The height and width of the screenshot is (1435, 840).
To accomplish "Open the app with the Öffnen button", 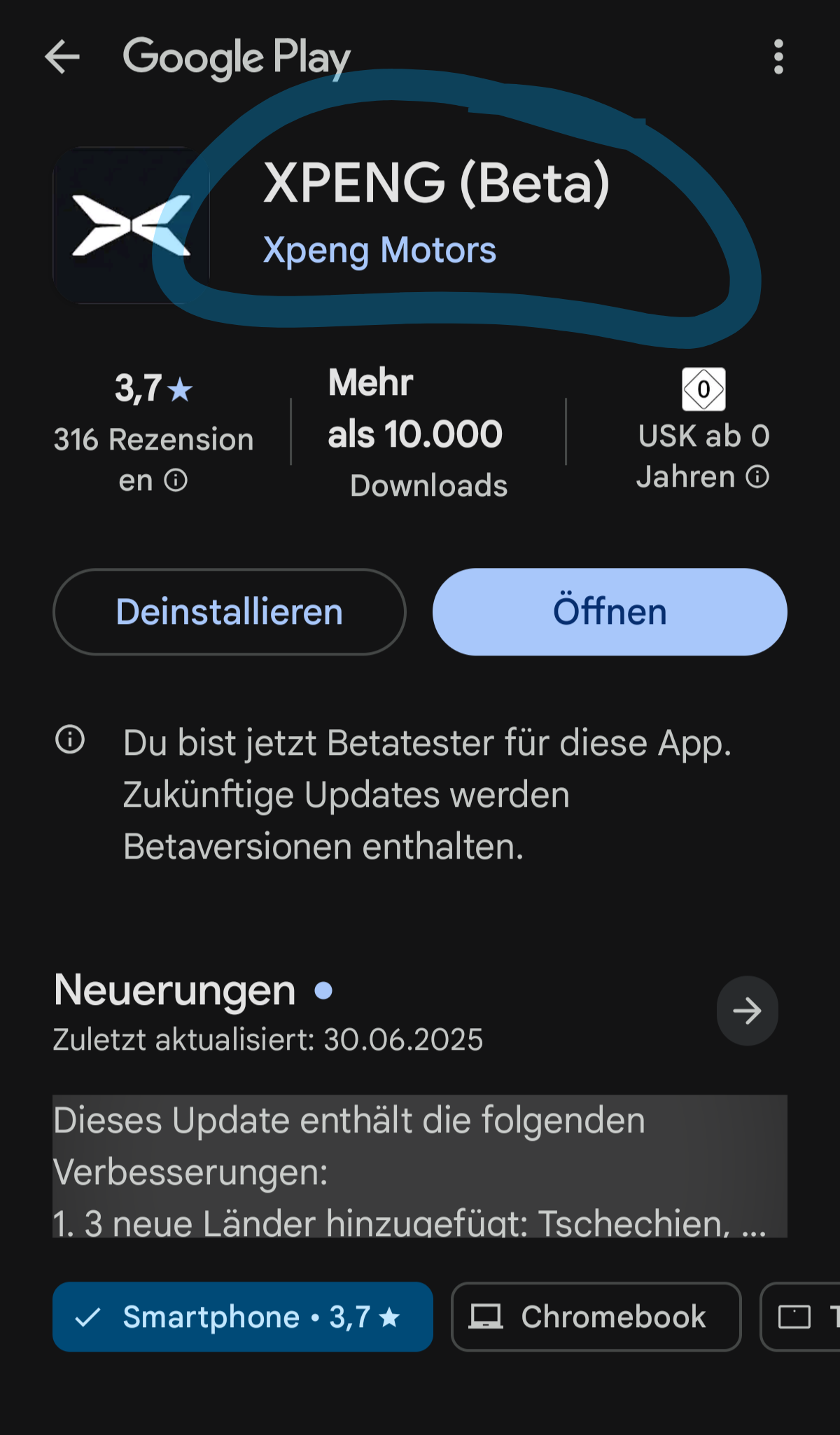I will [x=610, y=612].
